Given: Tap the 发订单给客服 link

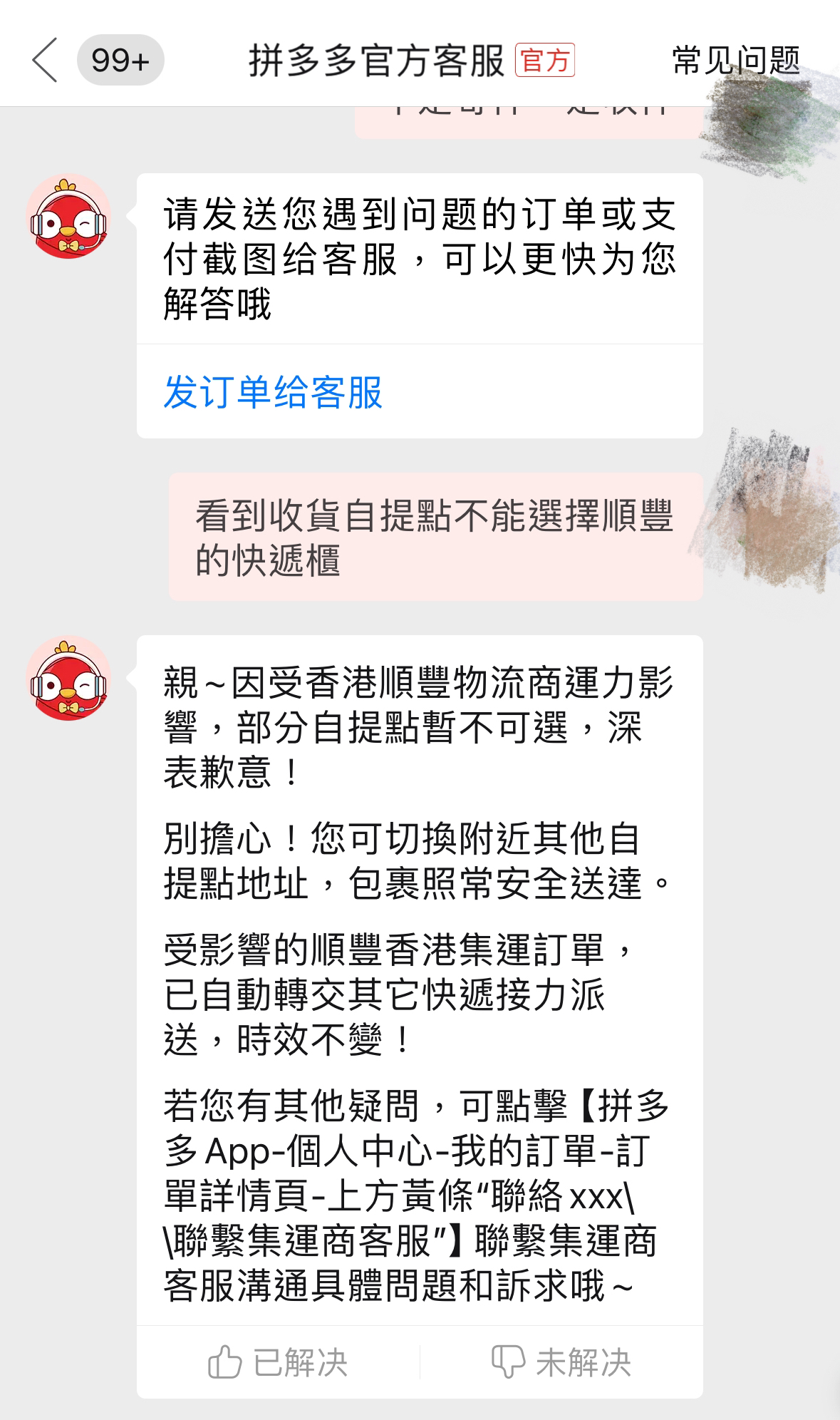Looking at the screenshot, I should tap(273, 392).
